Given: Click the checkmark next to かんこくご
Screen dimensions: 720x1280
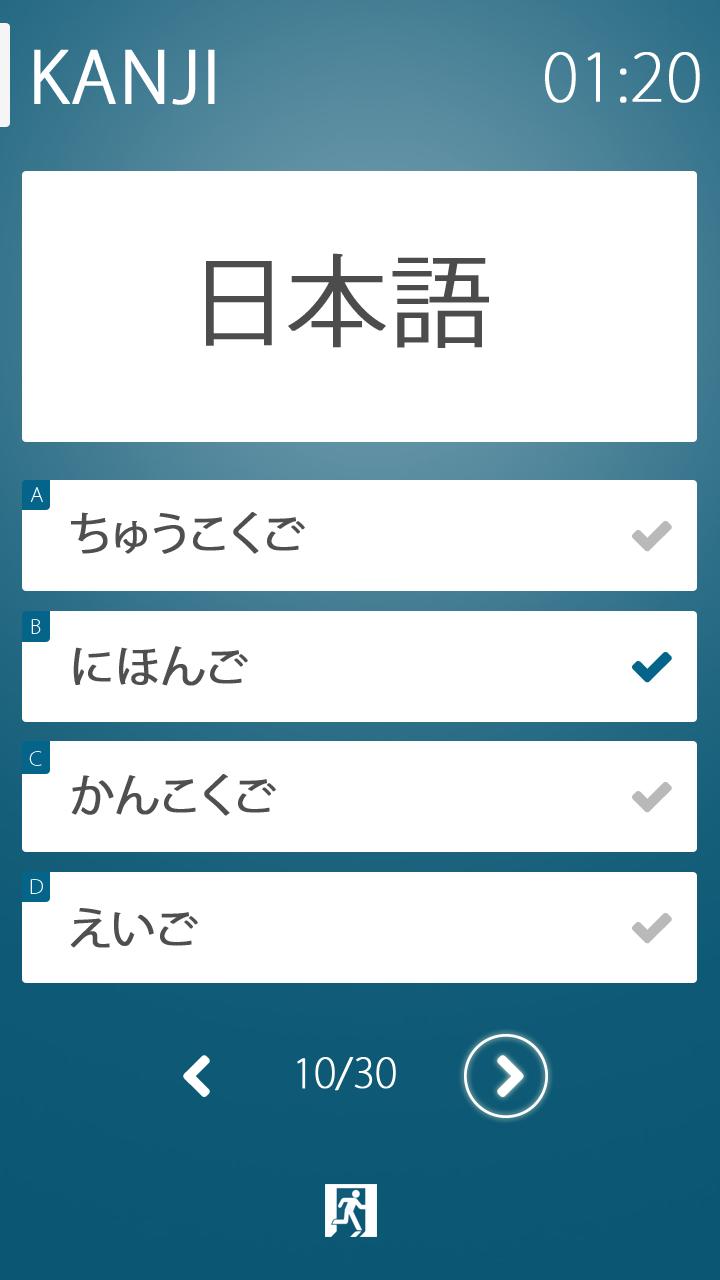Looking at the screenshot, I should [x=652, y=795].
